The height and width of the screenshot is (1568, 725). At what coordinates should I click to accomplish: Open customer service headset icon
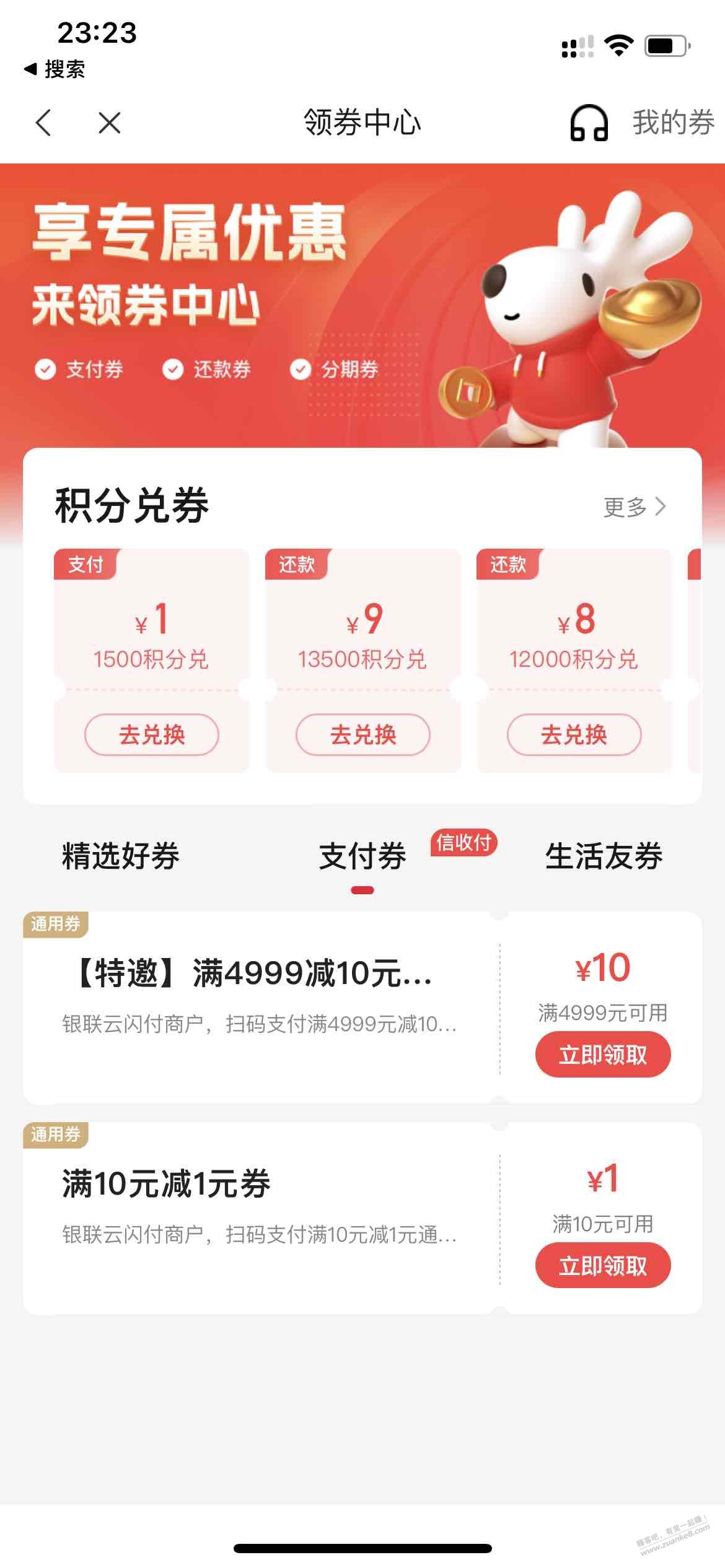click(x=588, y=123)
